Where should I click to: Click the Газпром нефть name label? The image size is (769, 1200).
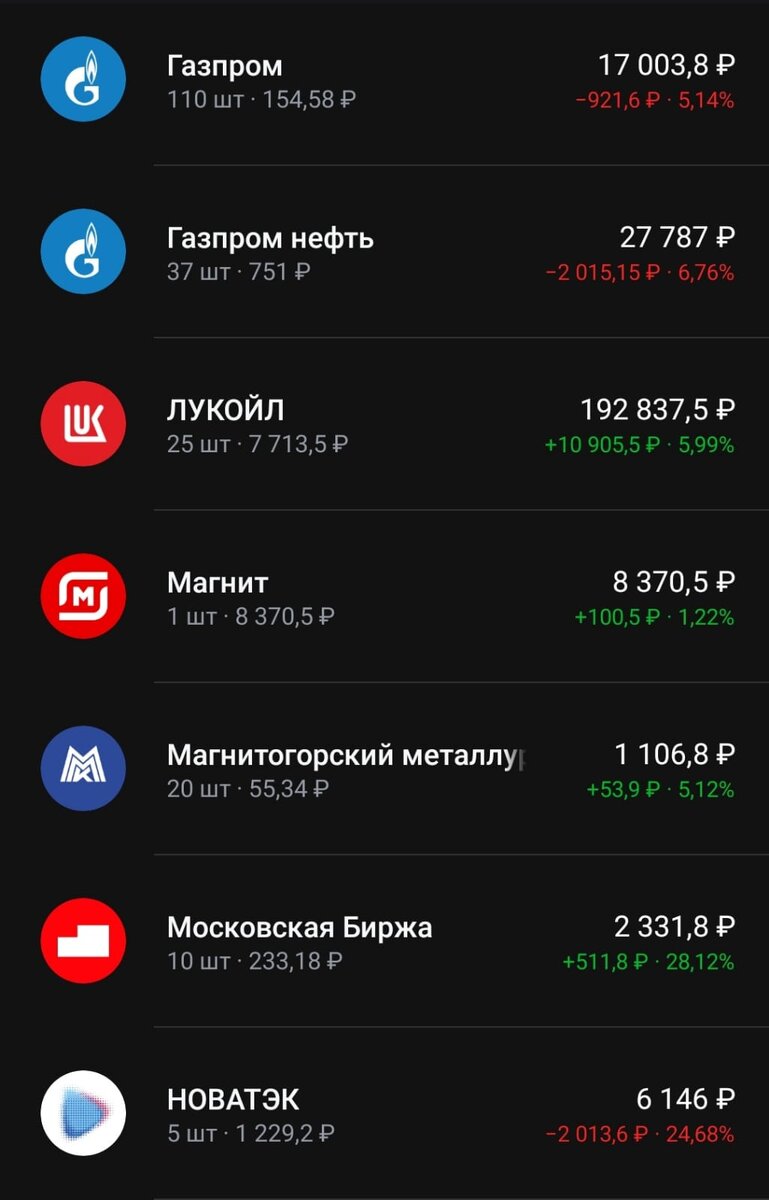(x=272, y=238)
